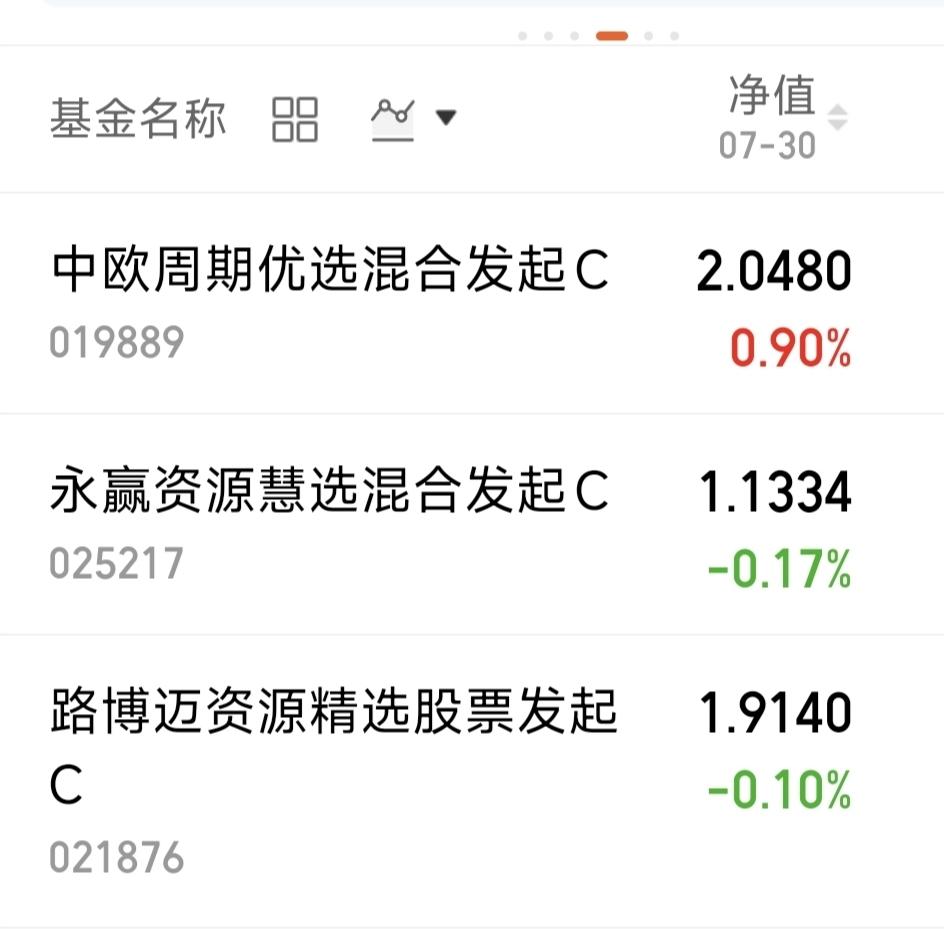Switch to the grid view icon
Screen dimensions: 944x929
coord(294,119)
